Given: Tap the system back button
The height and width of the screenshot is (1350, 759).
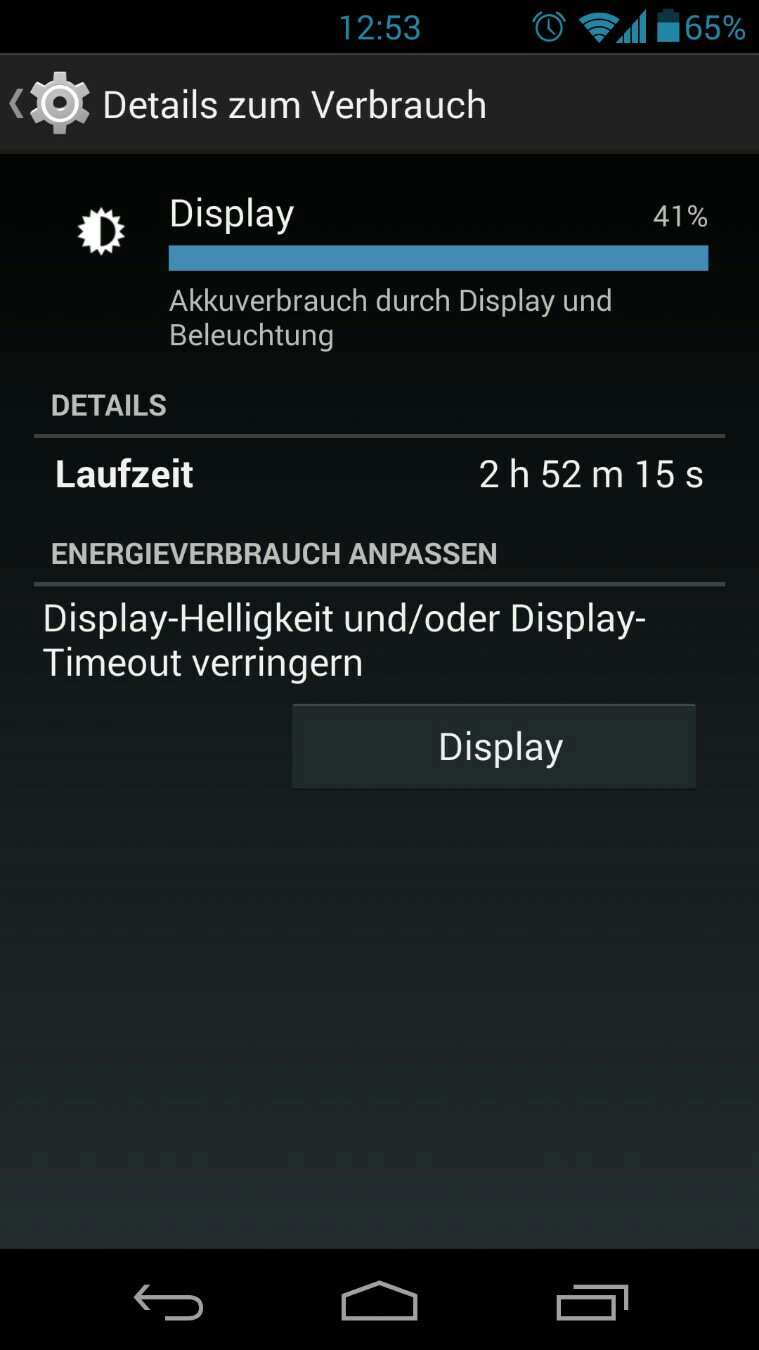Looking at the screenshot, I should point(168,1302).
